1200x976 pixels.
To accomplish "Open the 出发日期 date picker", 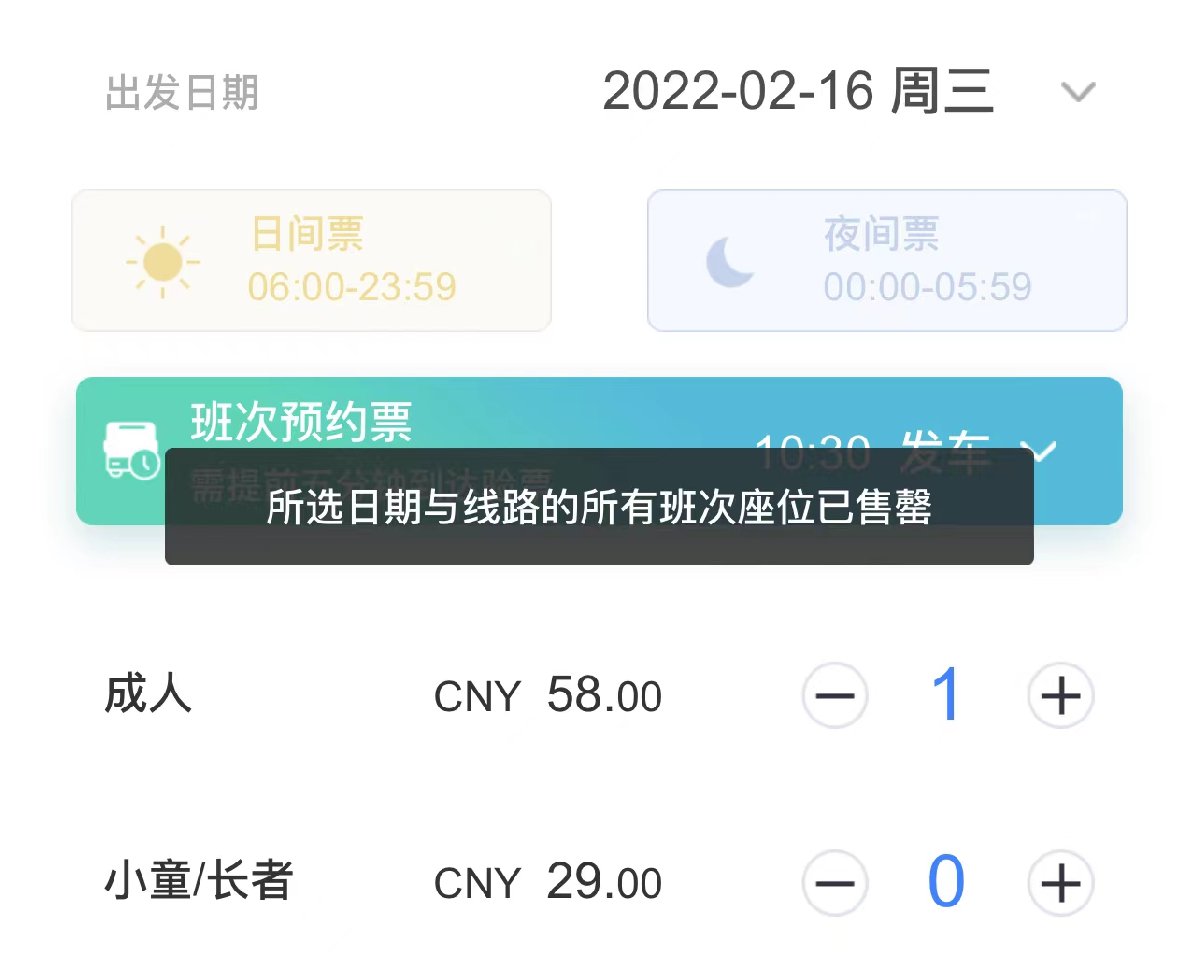I will [x=1077, y=93].
